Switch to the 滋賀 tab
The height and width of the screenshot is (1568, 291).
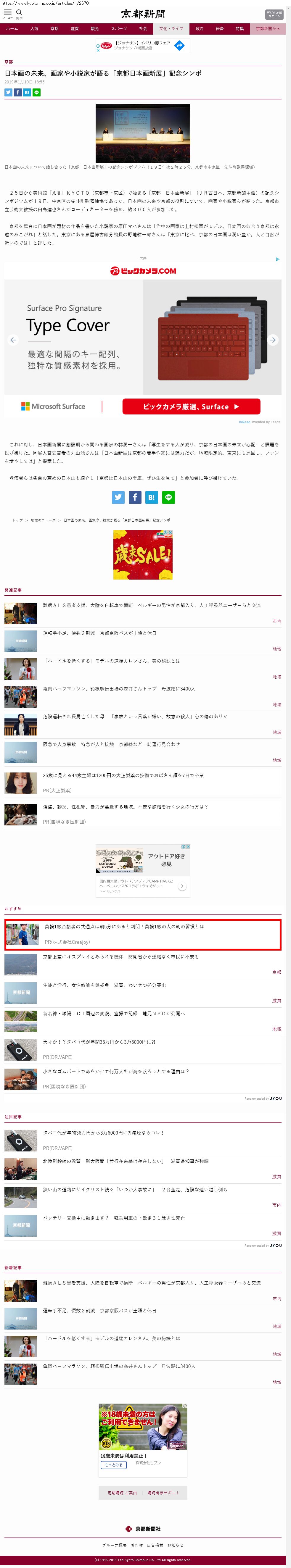point(74,29)
